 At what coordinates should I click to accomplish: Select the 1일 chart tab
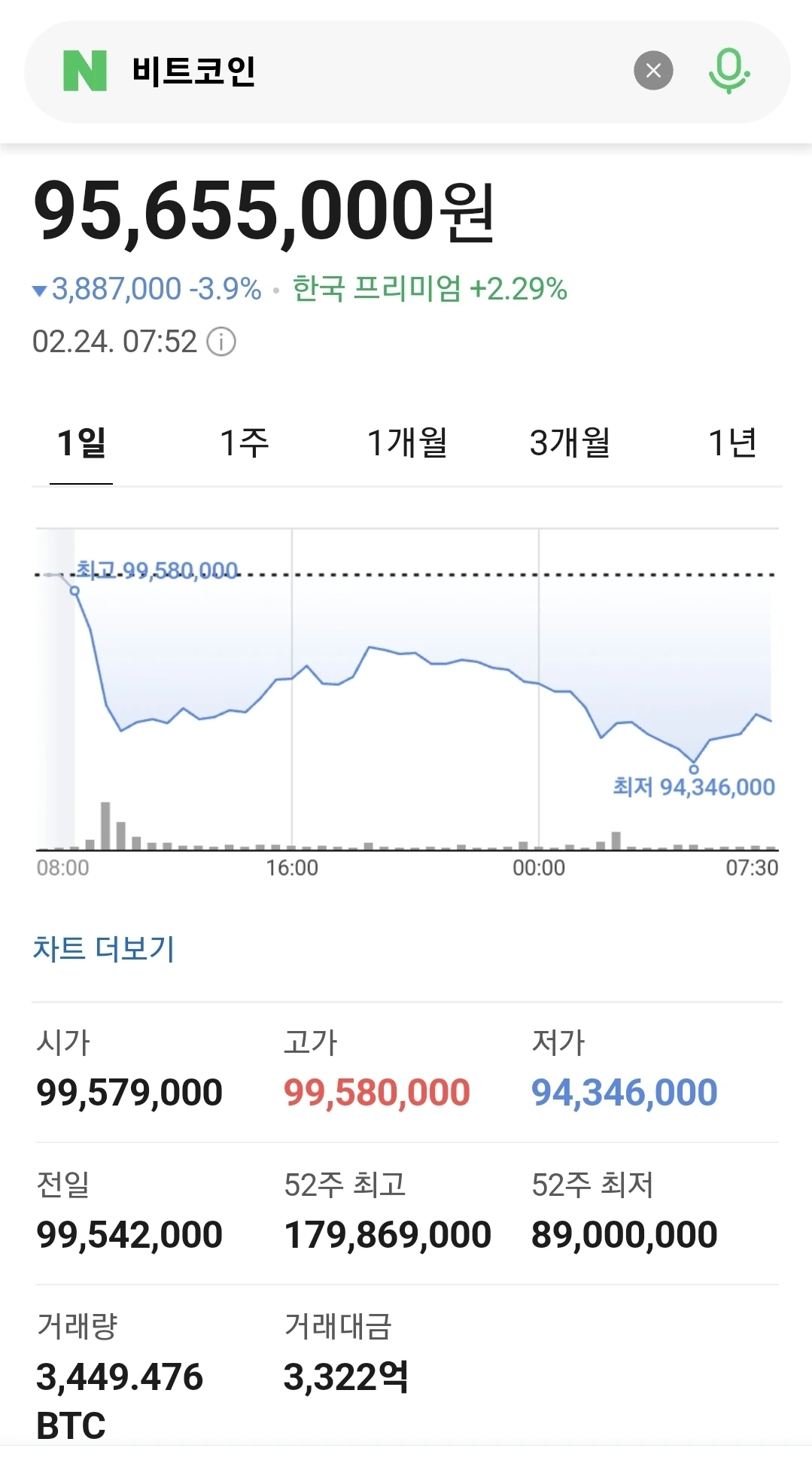coord(81,443)
